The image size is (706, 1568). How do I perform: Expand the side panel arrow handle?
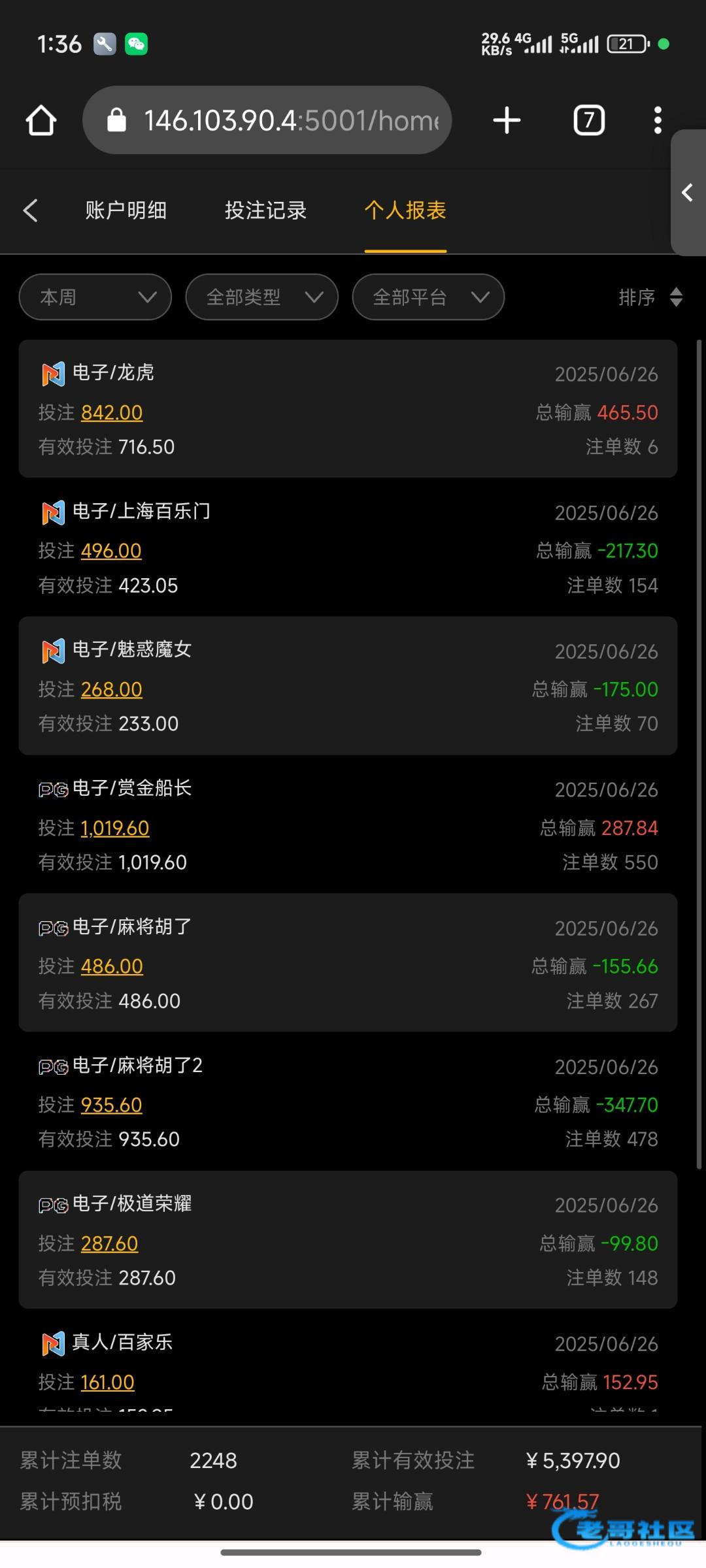point(688,193)
